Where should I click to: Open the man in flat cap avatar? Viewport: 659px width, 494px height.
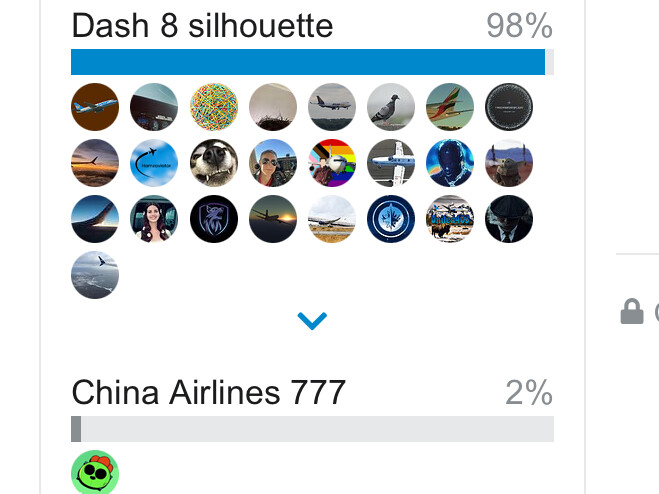tap(509, 219)
